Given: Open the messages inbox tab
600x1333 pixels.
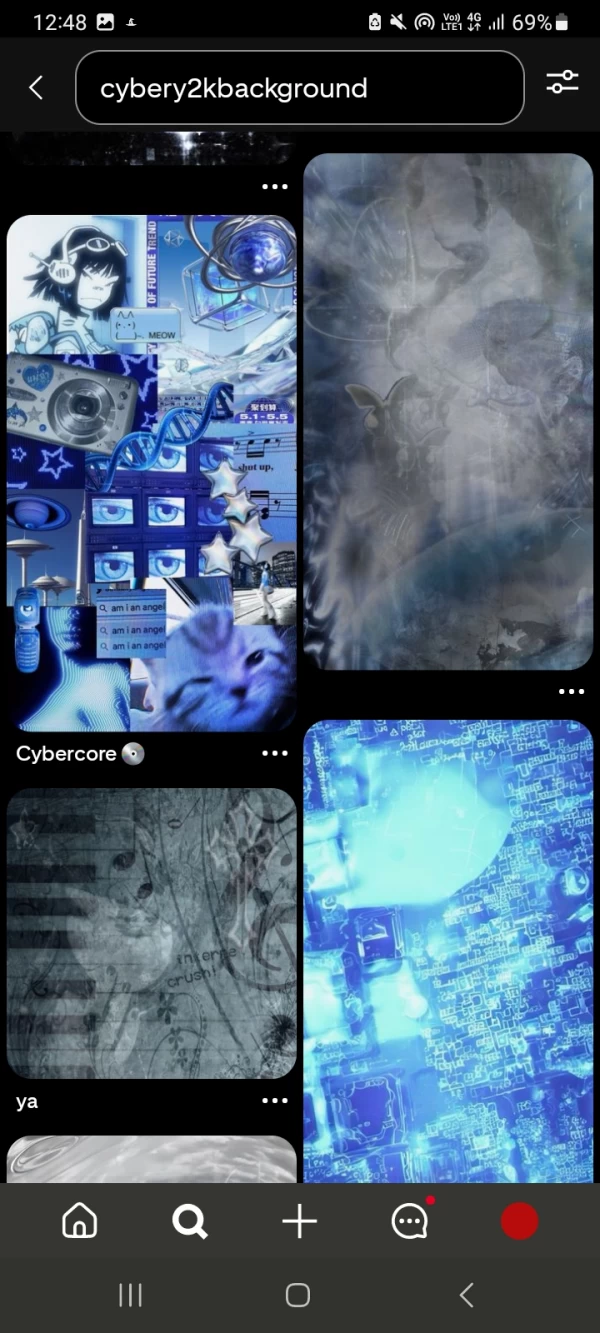Looking at the screenshot, I should 410,1221.
